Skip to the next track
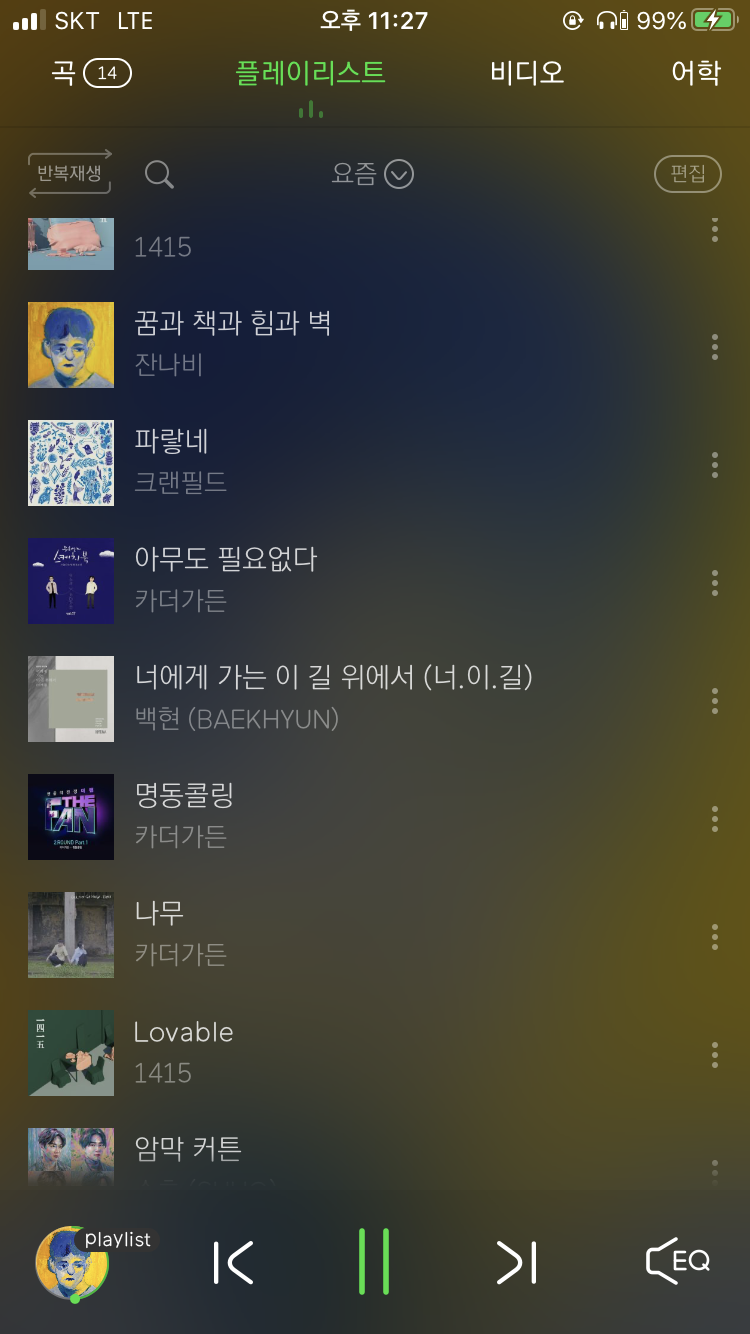 tap(516, 1262)
